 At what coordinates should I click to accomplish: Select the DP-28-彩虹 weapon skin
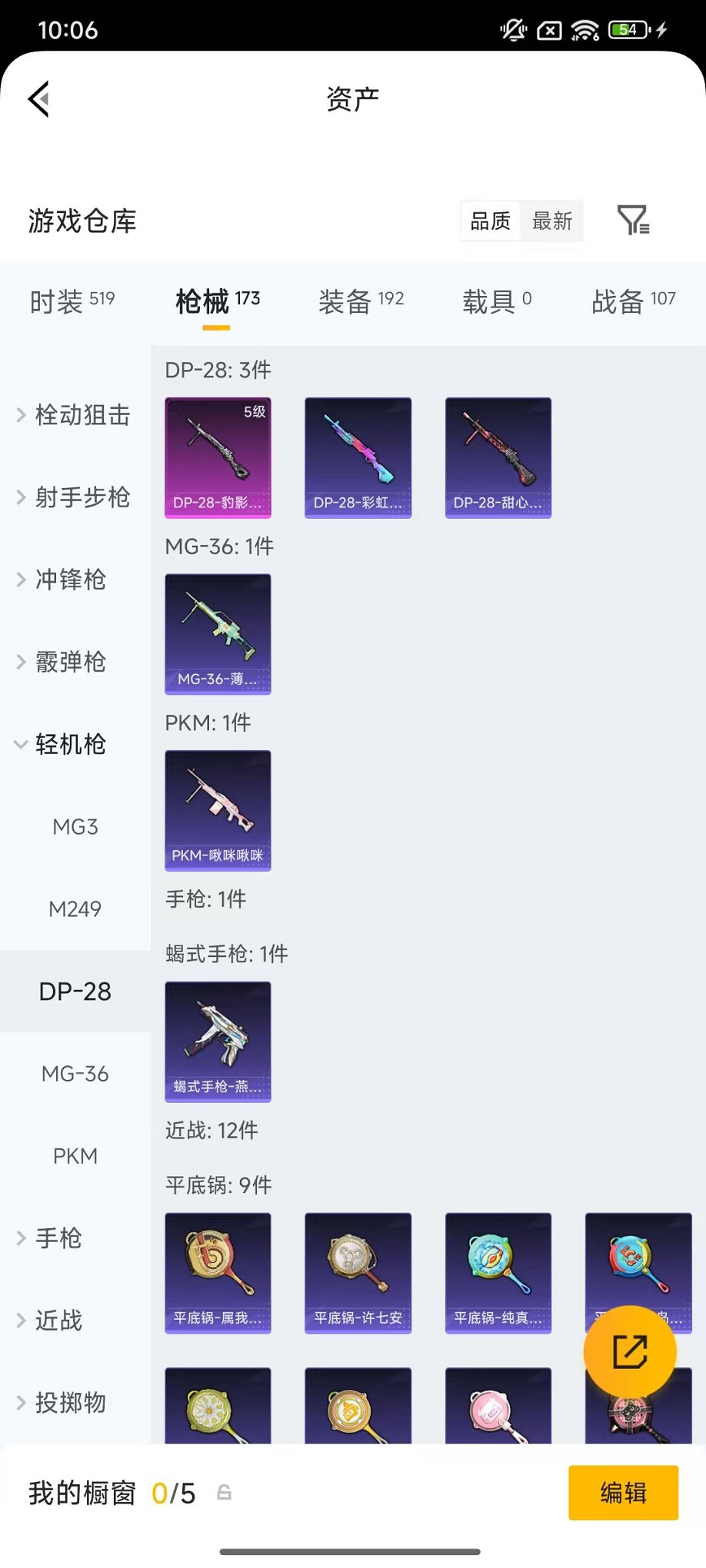[x=358, y=458]
